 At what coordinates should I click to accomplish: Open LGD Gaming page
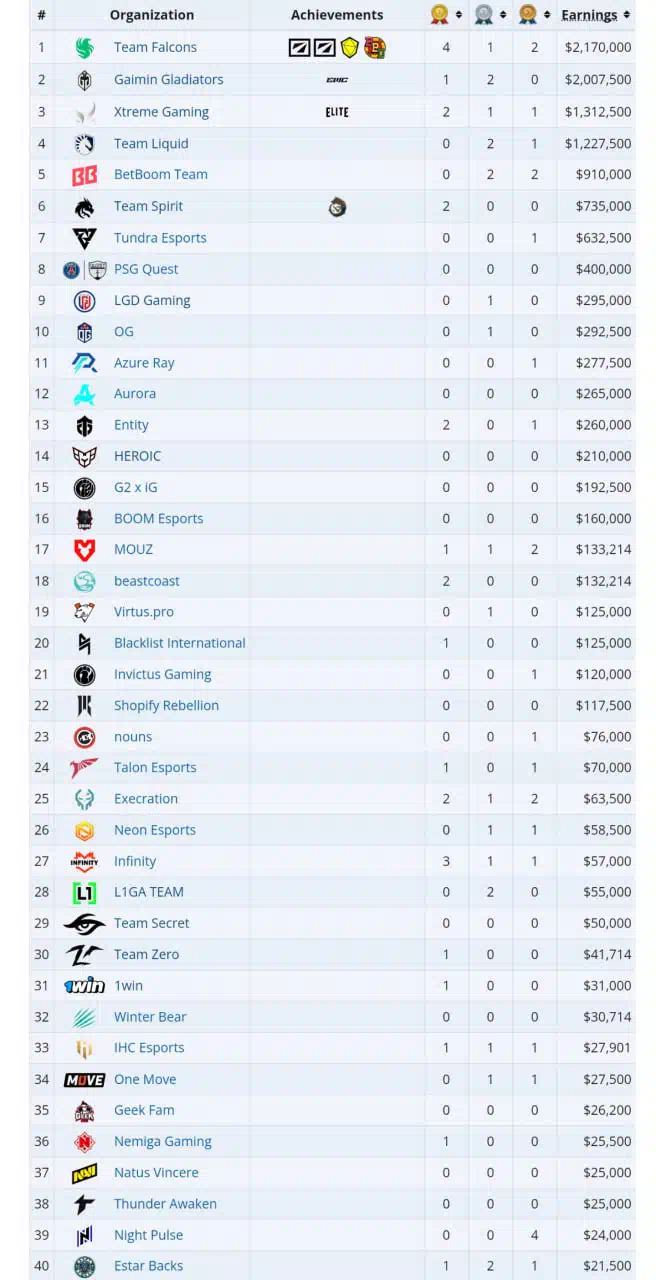point(152,300)
